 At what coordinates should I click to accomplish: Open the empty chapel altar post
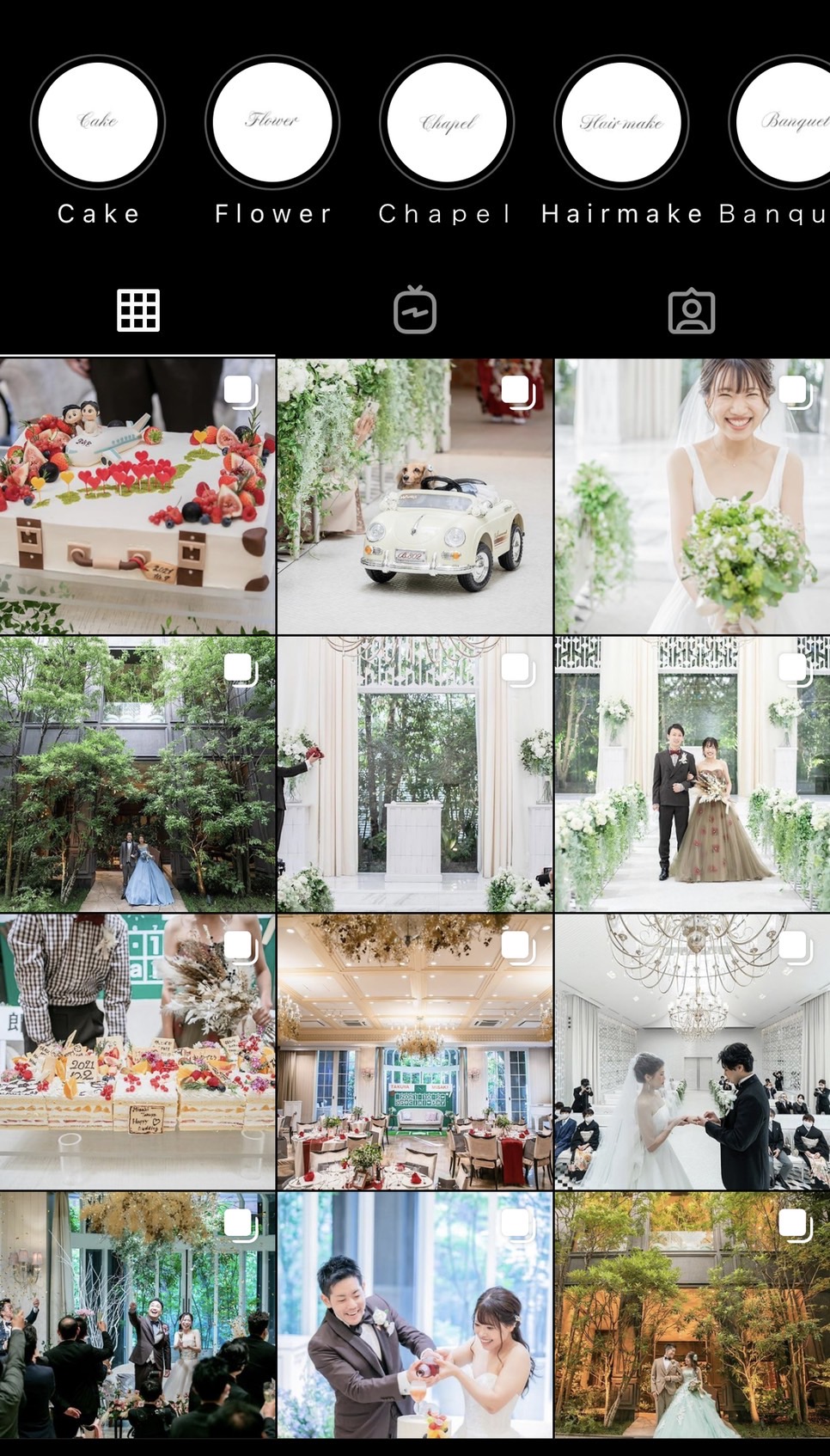point(415,774)
